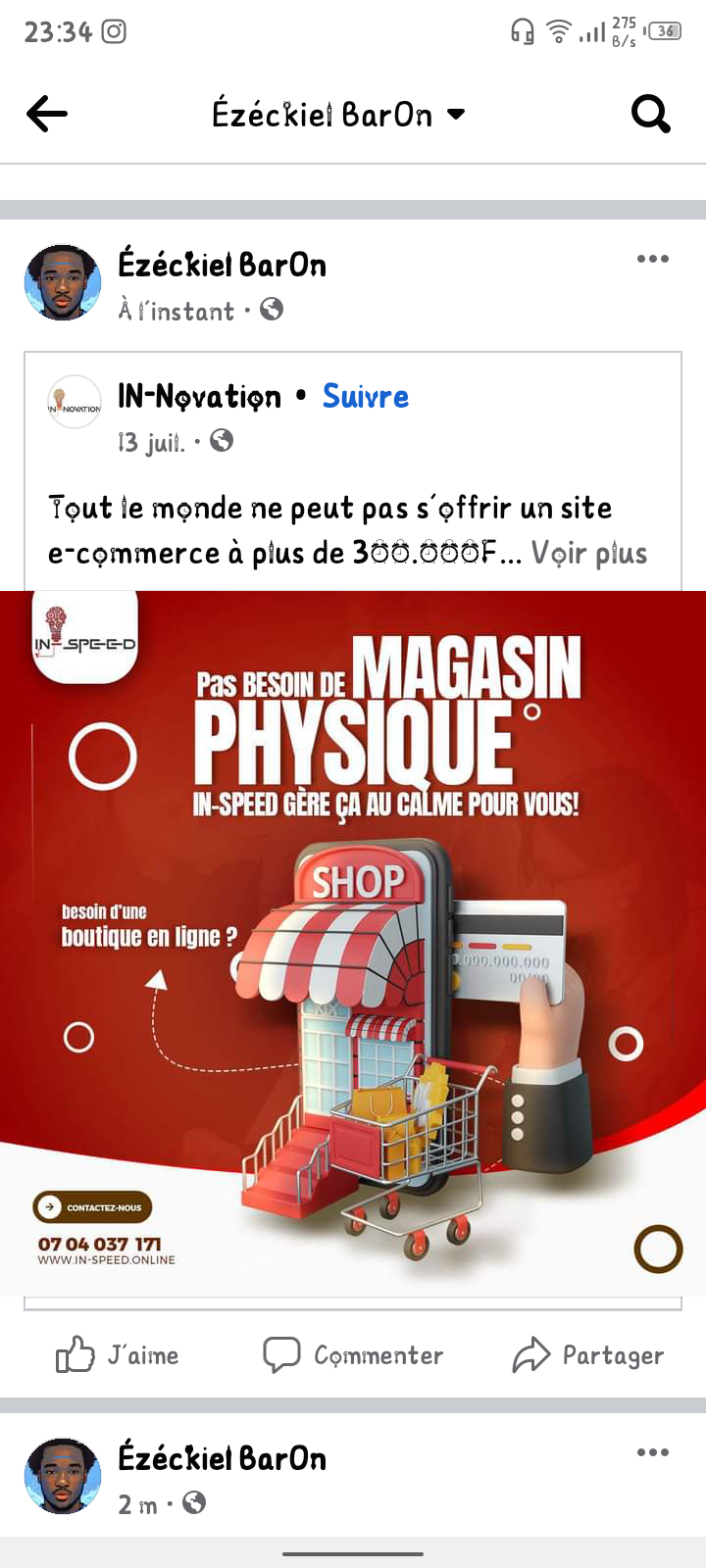Follow IN-Novation via Suivre

coord(365,396)
